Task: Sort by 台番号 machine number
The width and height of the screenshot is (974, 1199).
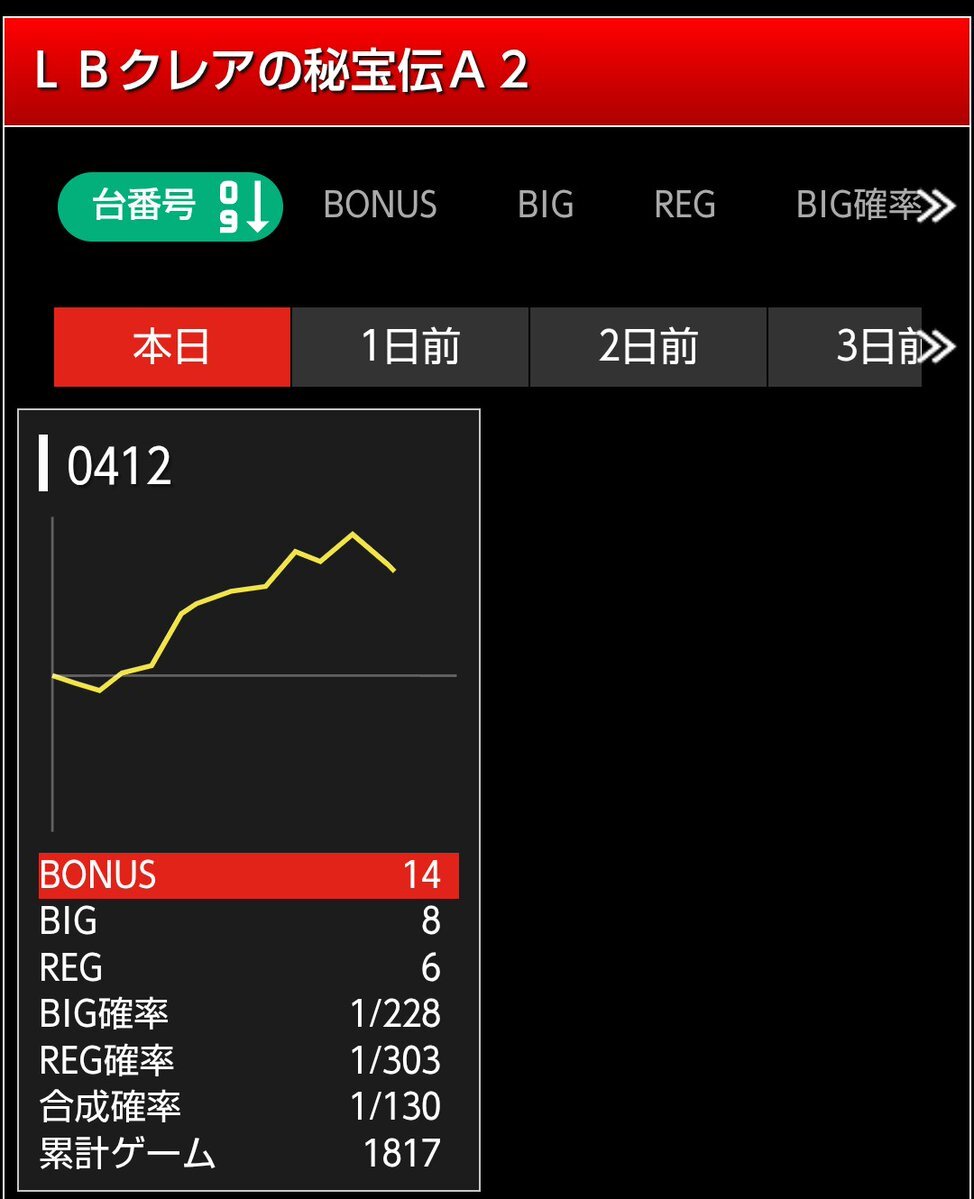Action: point(171,207)
